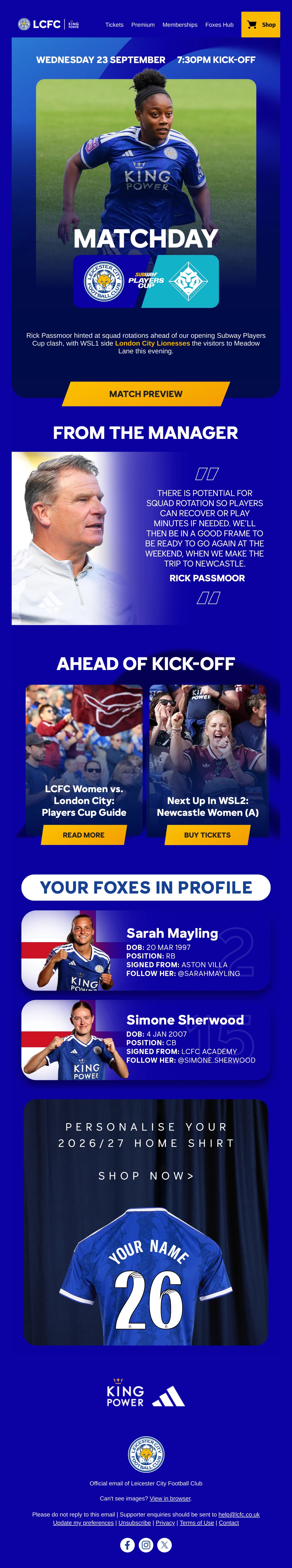
Task: Open the club's Facebook page
Action: [128, 1545]
